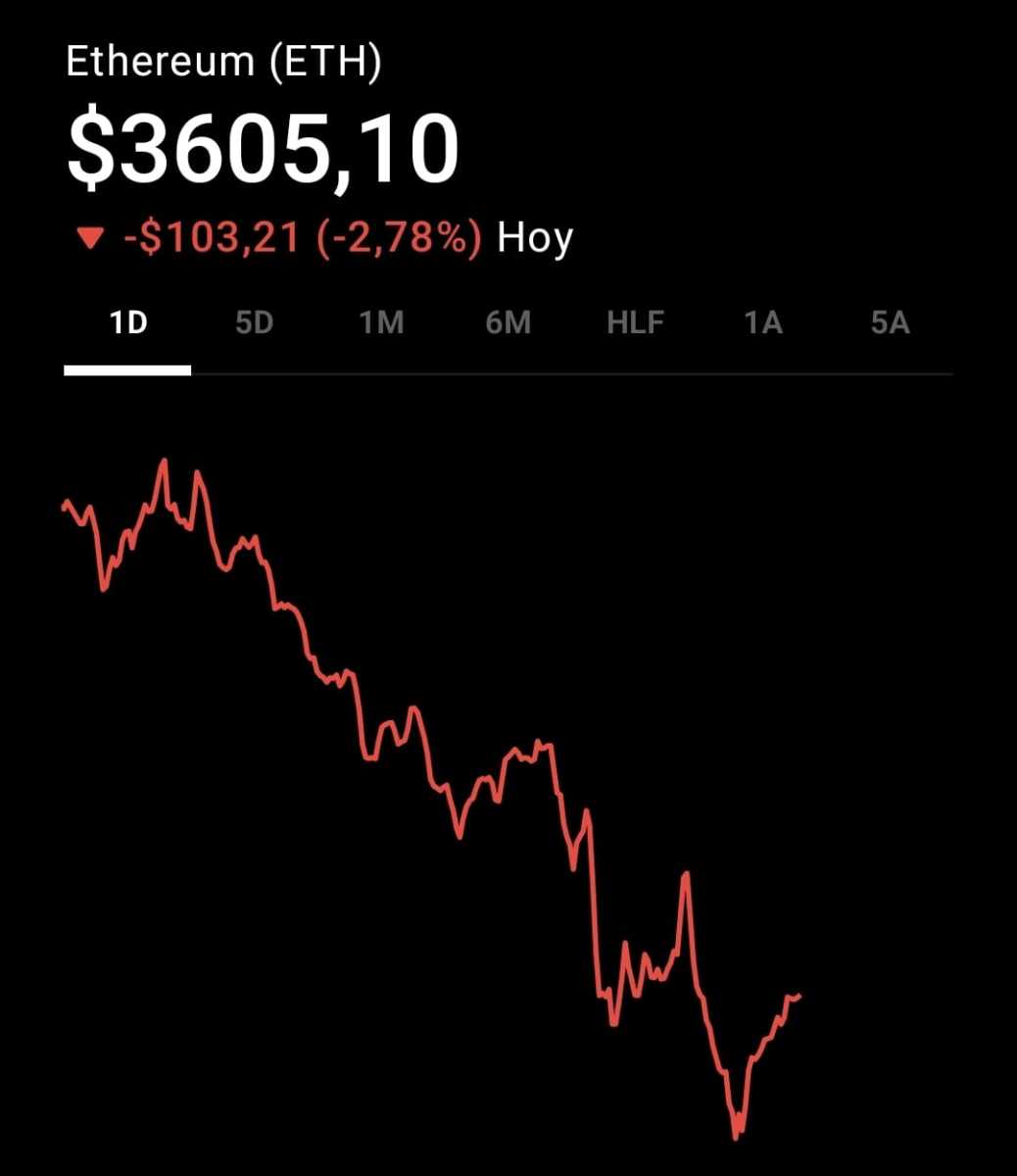1017x1176 pixels.
Task: Display the 5A five-year chart
Action: (x=891, y=321)
